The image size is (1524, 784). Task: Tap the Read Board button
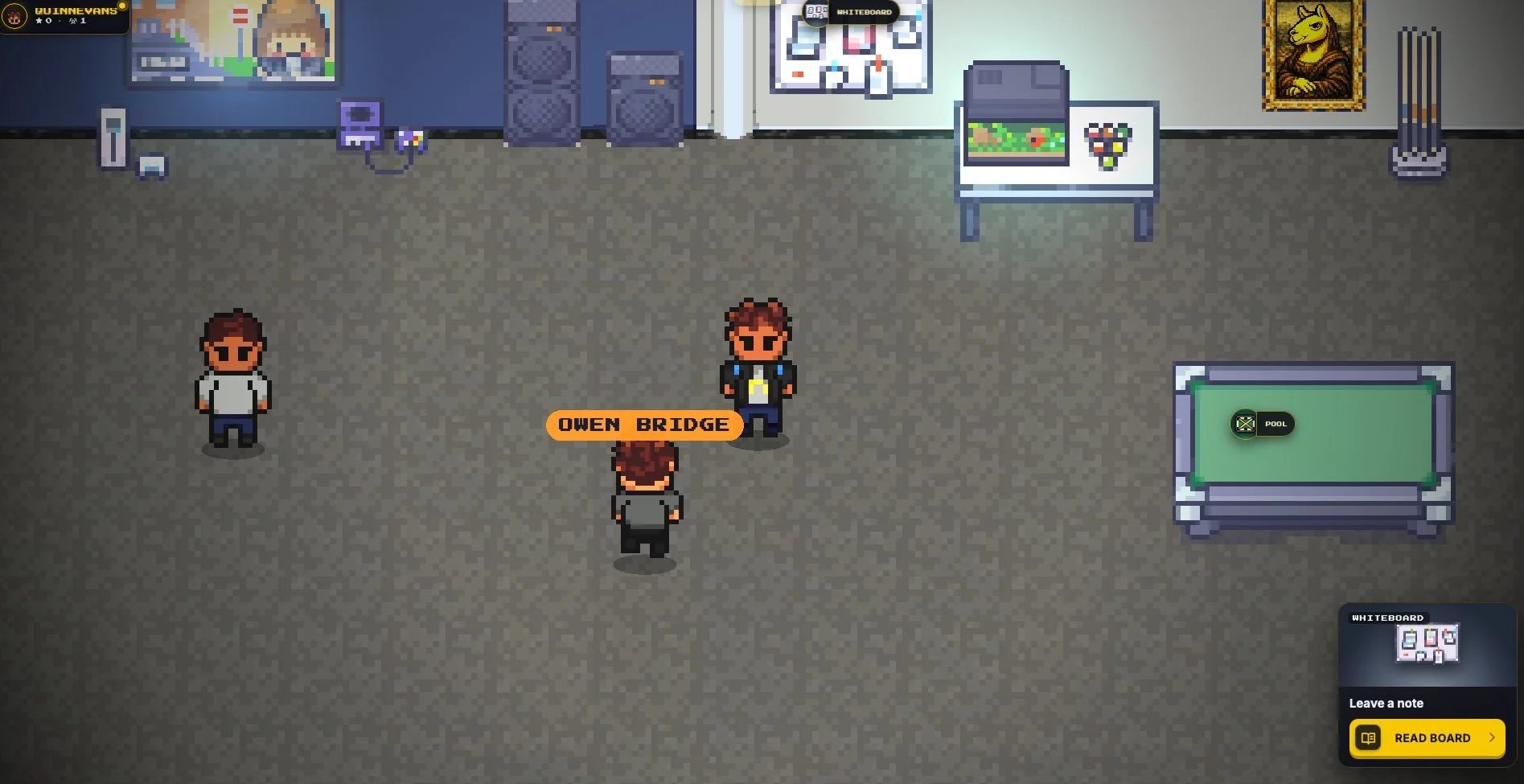coord(1427,737)
